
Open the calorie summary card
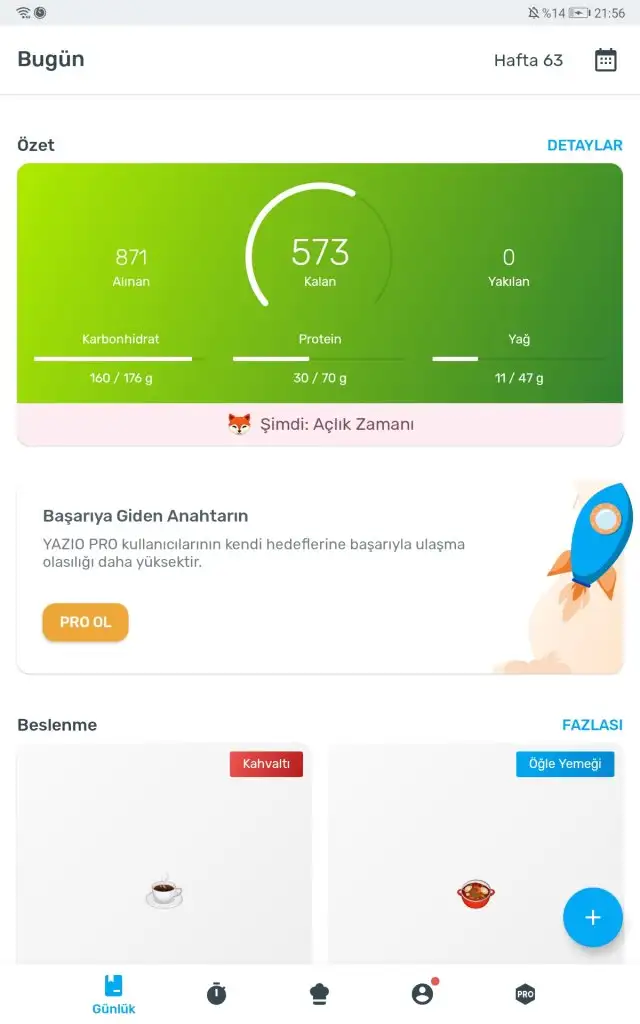[x=320, y=283]
